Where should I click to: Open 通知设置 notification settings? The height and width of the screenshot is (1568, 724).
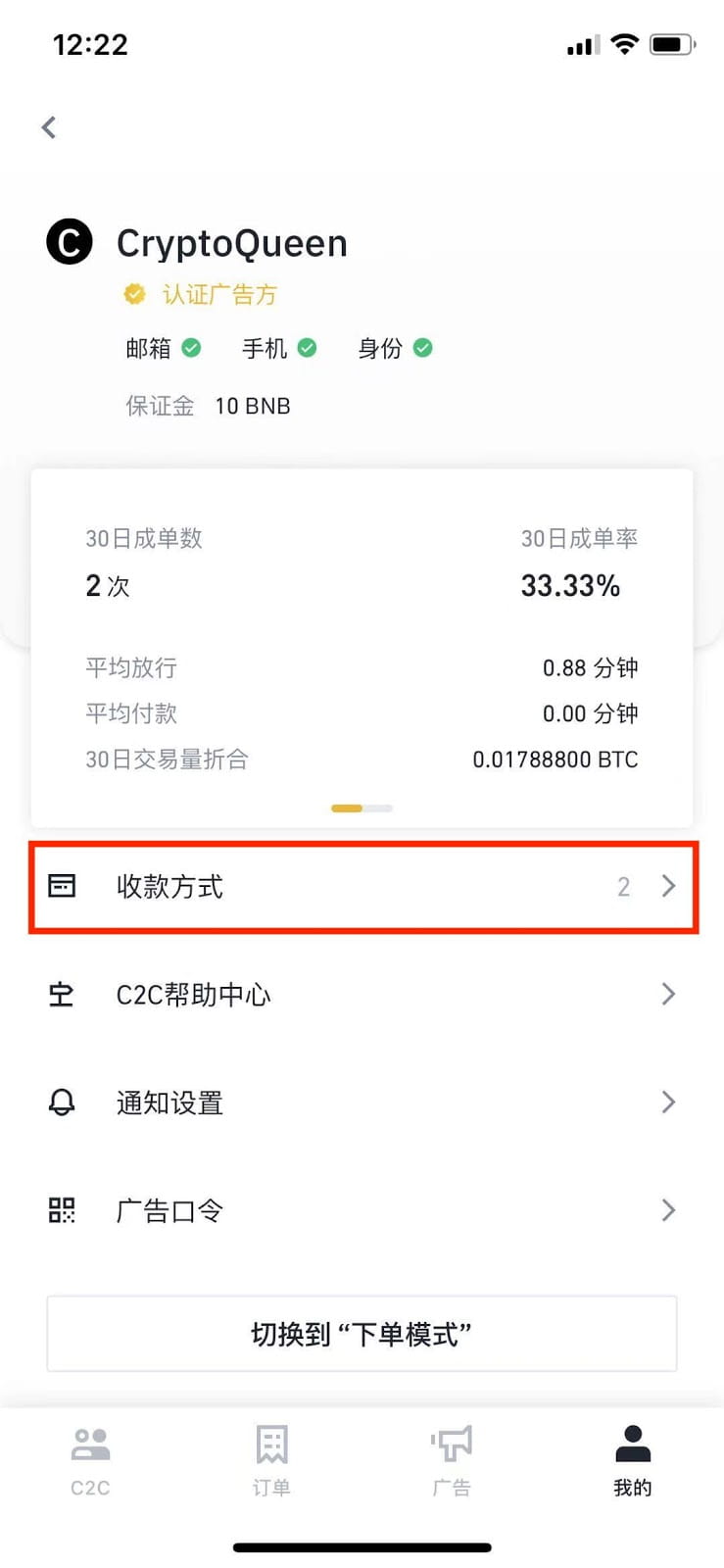362,1102
